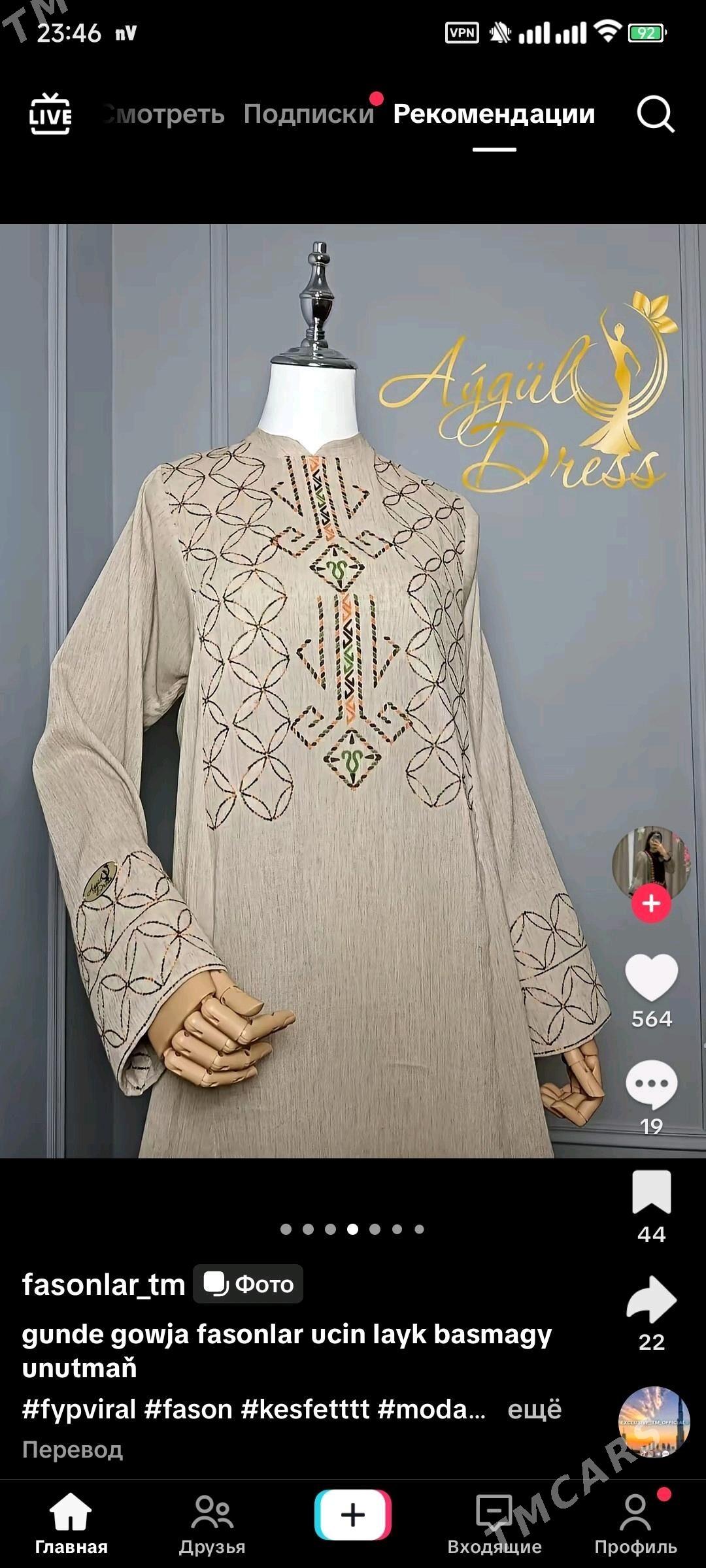
Task: Translate the caption via Перевод
Action: click(73, 1449)
